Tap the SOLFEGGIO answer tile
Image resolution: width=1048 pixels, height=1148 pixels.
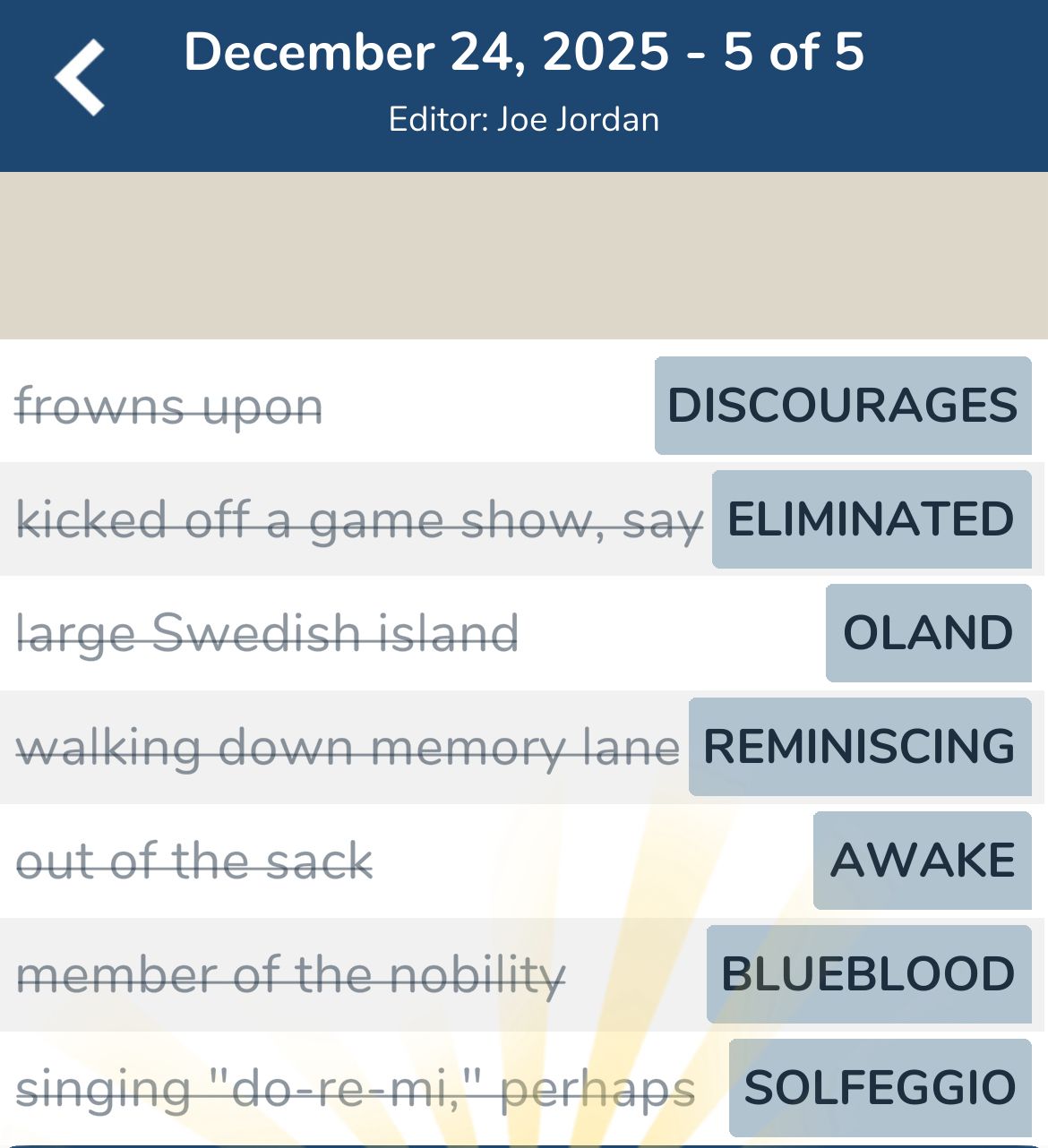879,1088
